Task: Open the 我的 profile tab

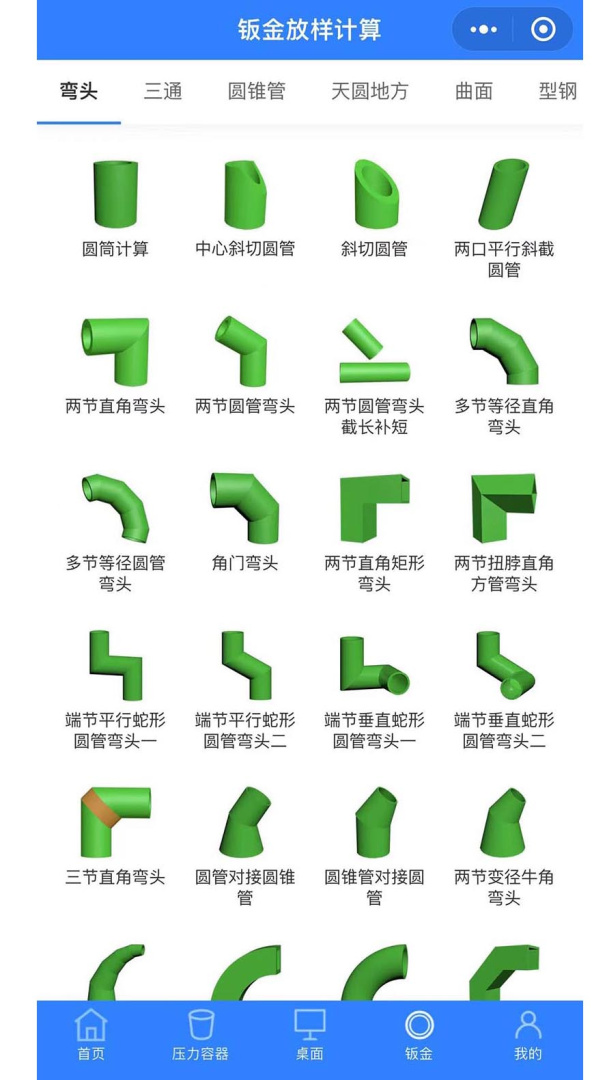Action: pyautogui.click(x=528, y=1035)
